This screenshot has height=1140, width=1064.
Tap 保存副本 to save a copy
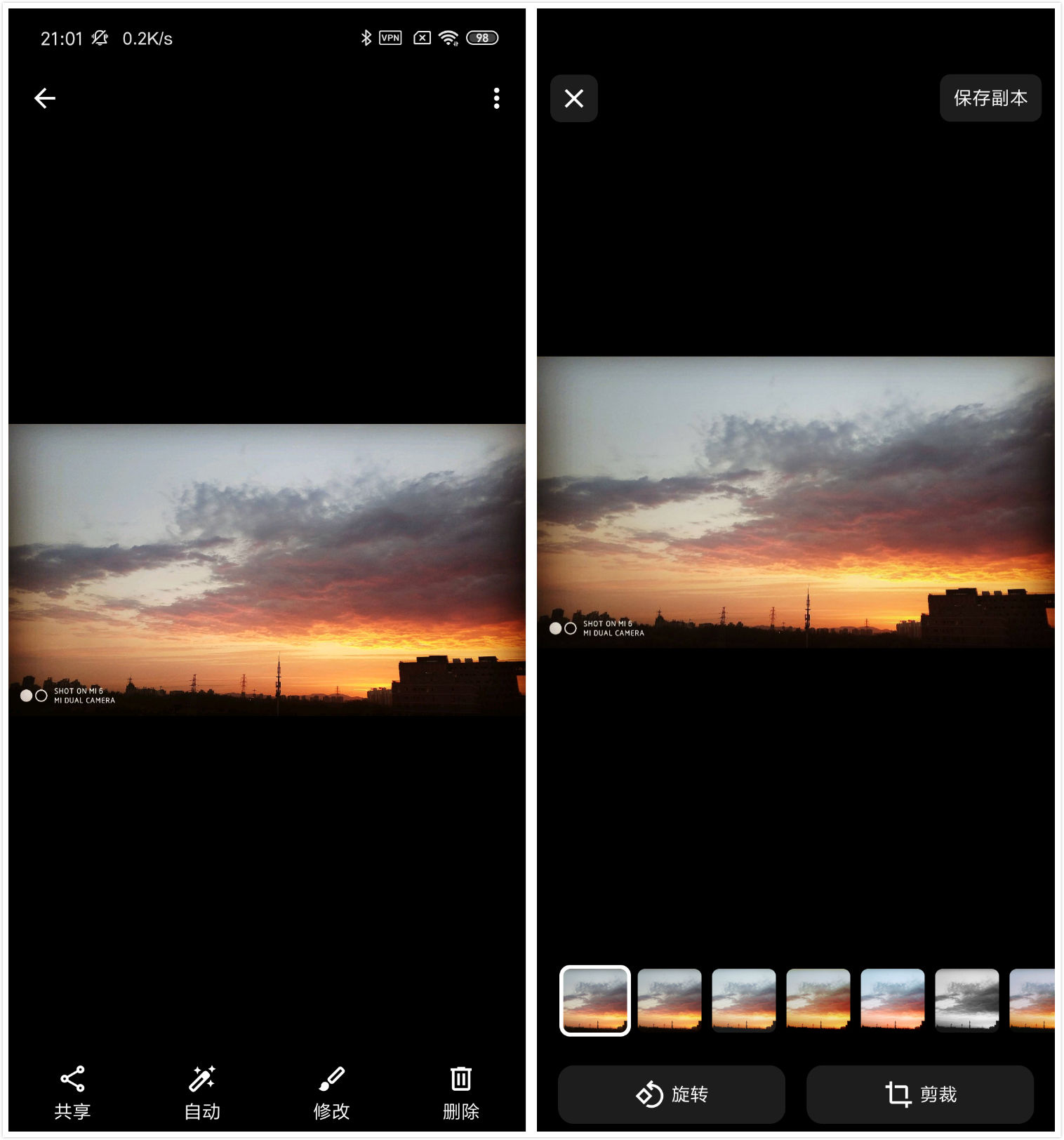pos(990,98)
